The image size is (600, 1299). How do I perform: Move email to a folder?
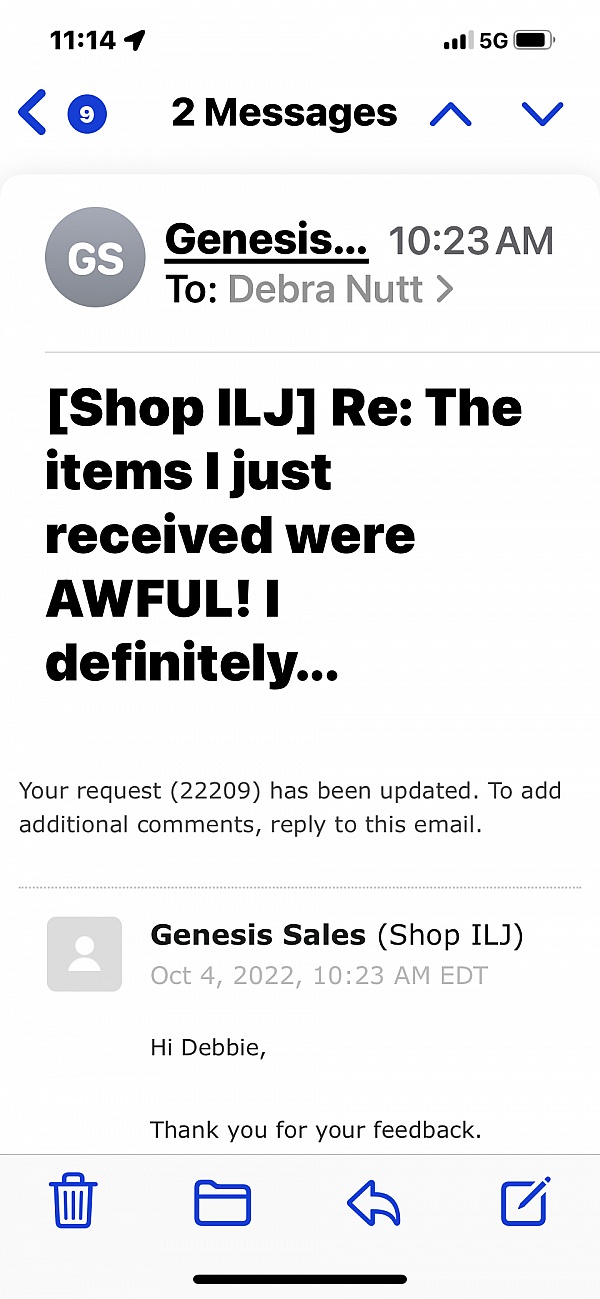point(222,1202)
